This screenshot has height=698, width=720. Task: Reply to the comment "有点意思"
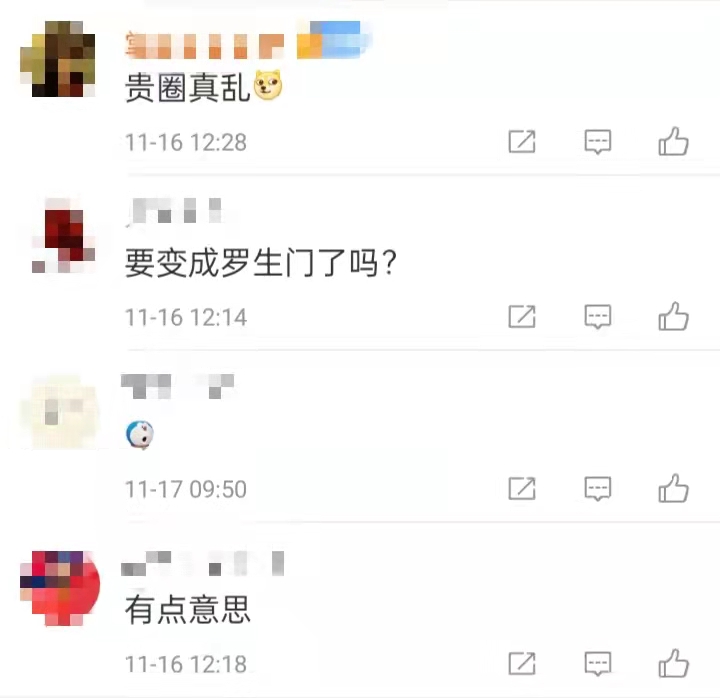click(x=598, y=664)
